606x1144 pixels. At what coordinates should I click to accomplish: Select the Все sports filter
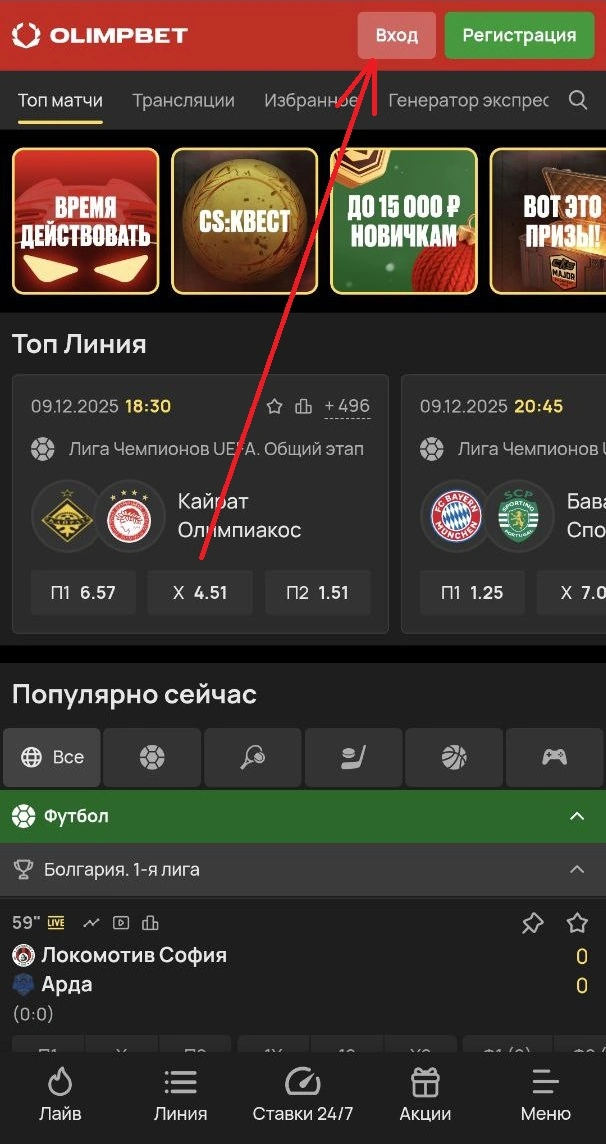[52, 757]
